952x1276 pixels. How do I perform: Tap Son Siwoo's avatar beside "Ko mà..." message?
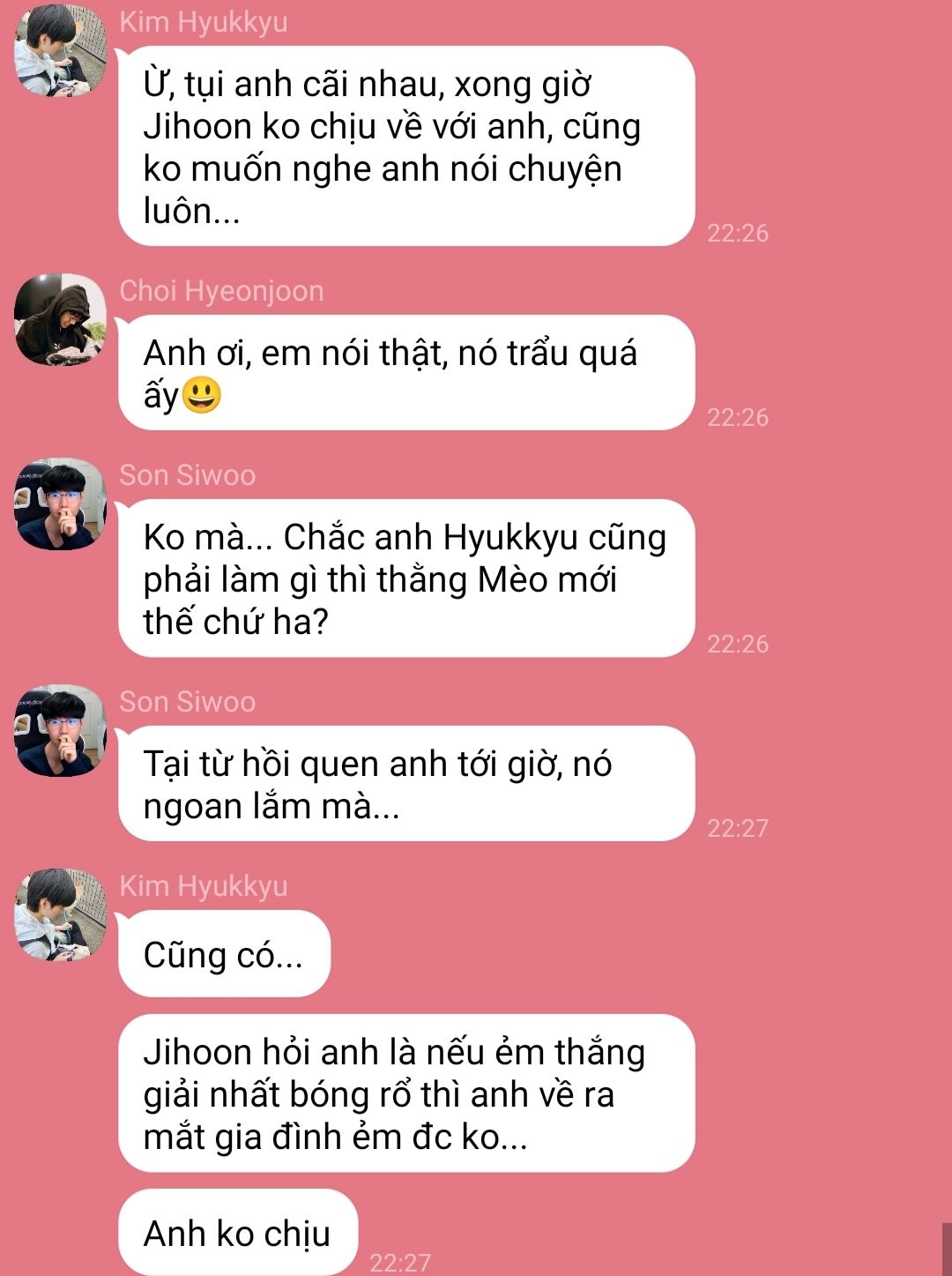[x=60, y=504]
